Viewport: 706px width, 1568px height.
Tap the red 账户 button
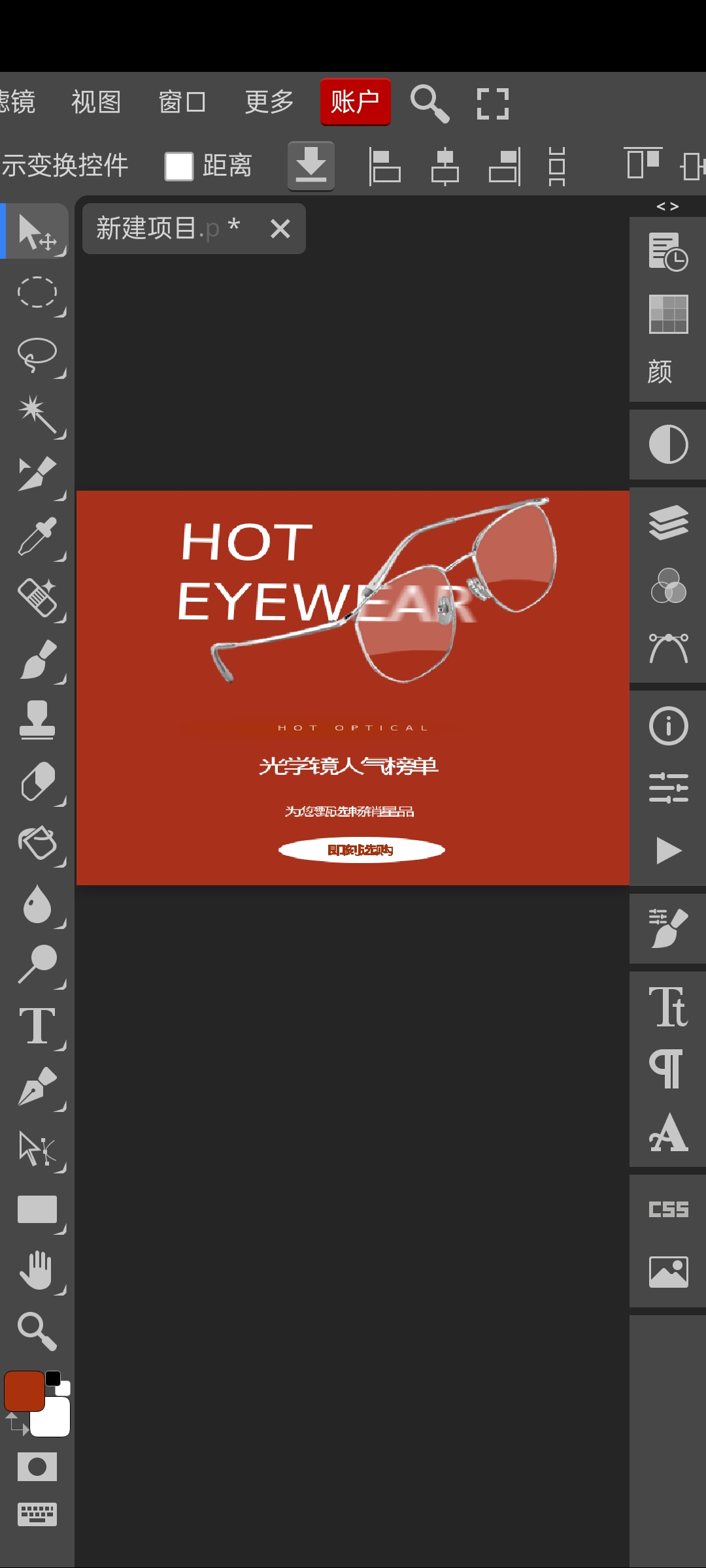(x=355, y=102)
